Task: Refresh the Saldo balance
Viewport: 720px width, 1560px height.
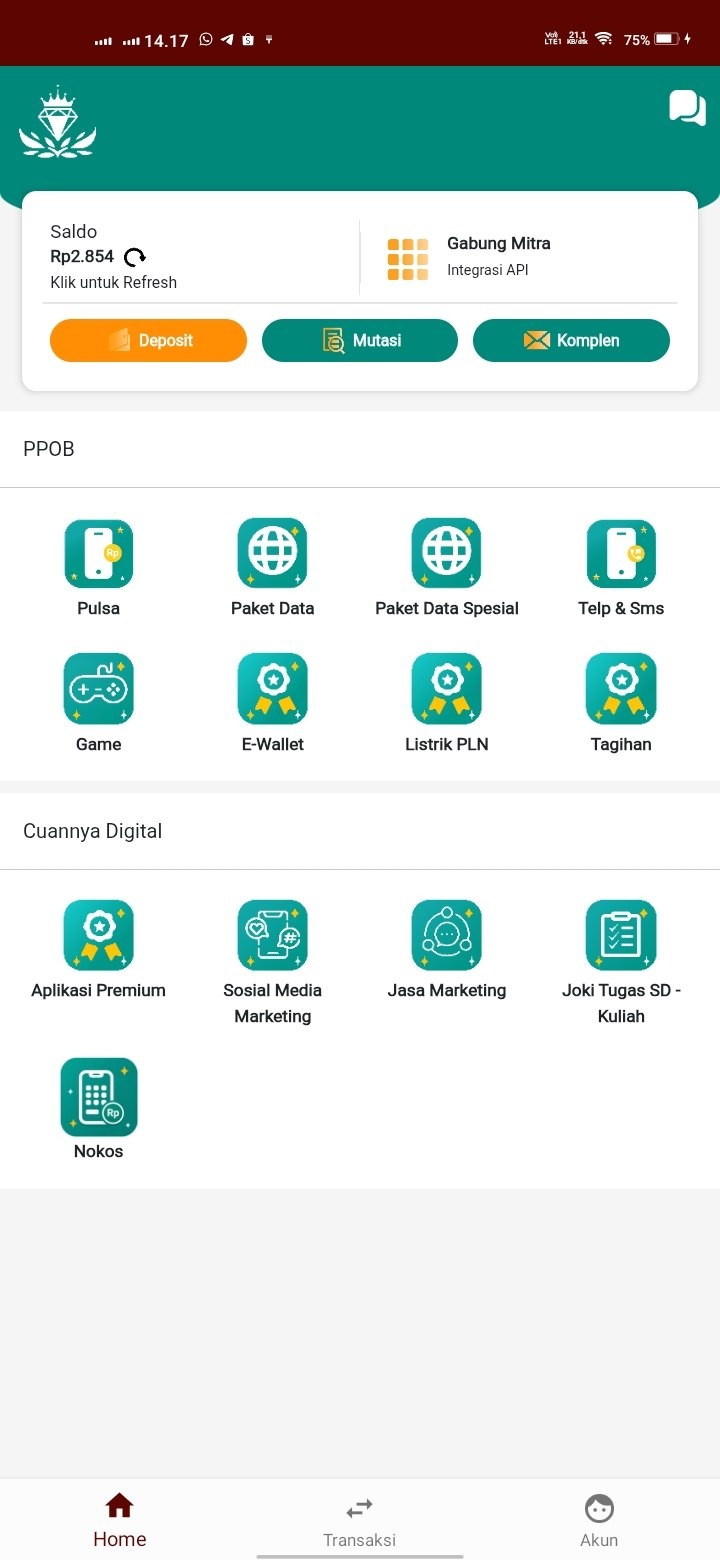Action: 135,257
